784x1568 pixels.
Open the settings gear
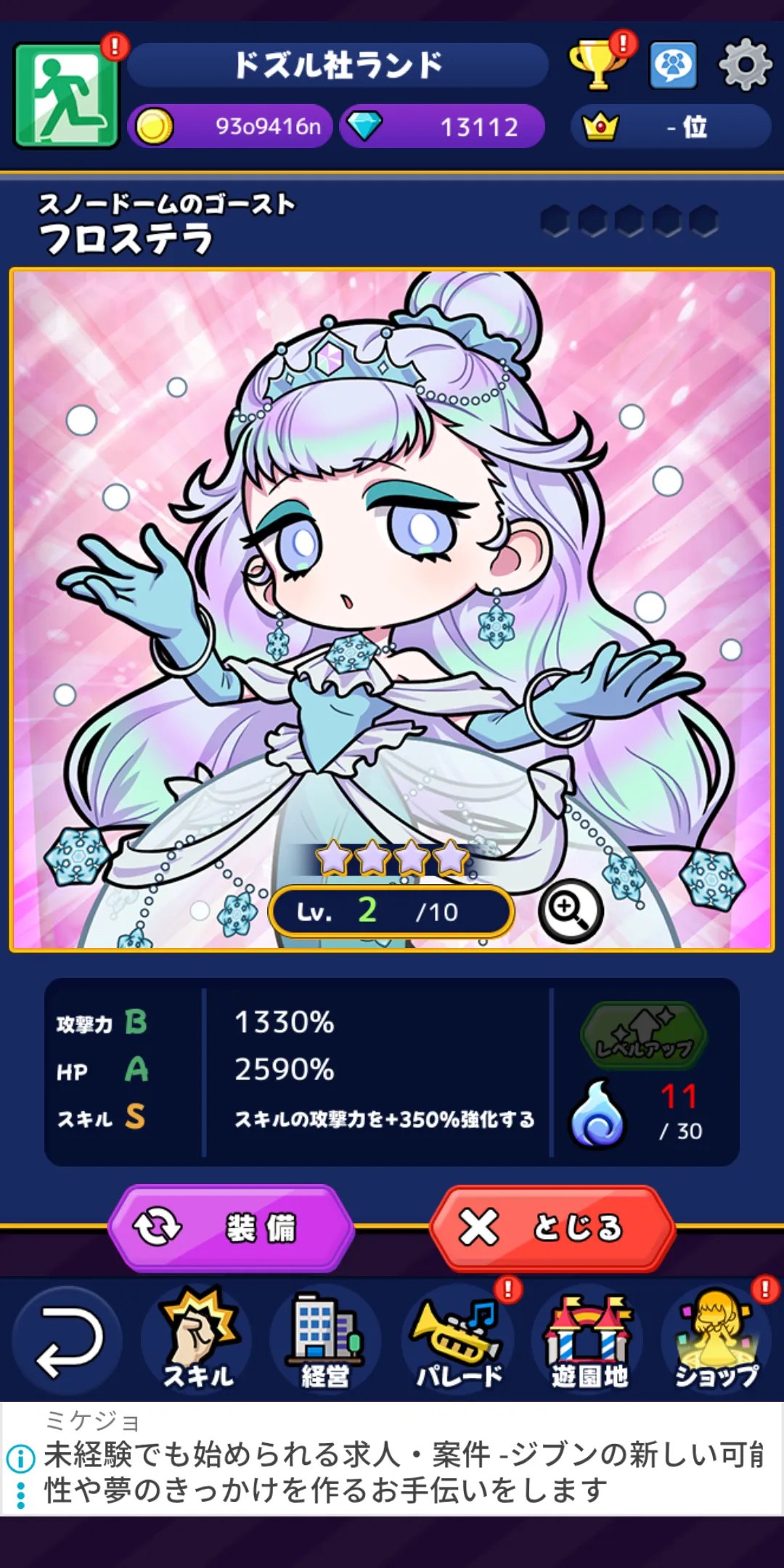(x=744, y=65)
